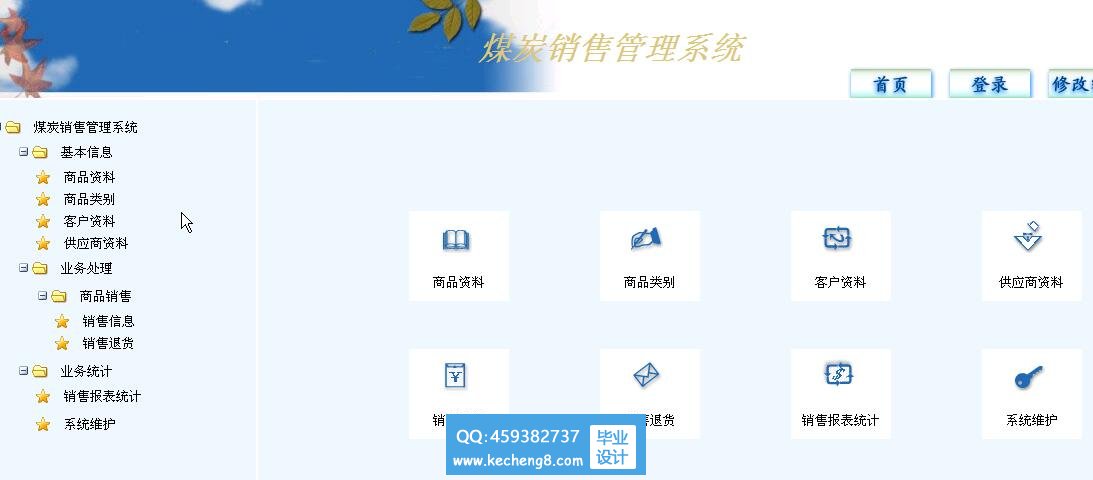Open the 客户资料 tile in the grid
Image resolution: width=1093 pixels, height=480 pixels.
pos(840,256)
